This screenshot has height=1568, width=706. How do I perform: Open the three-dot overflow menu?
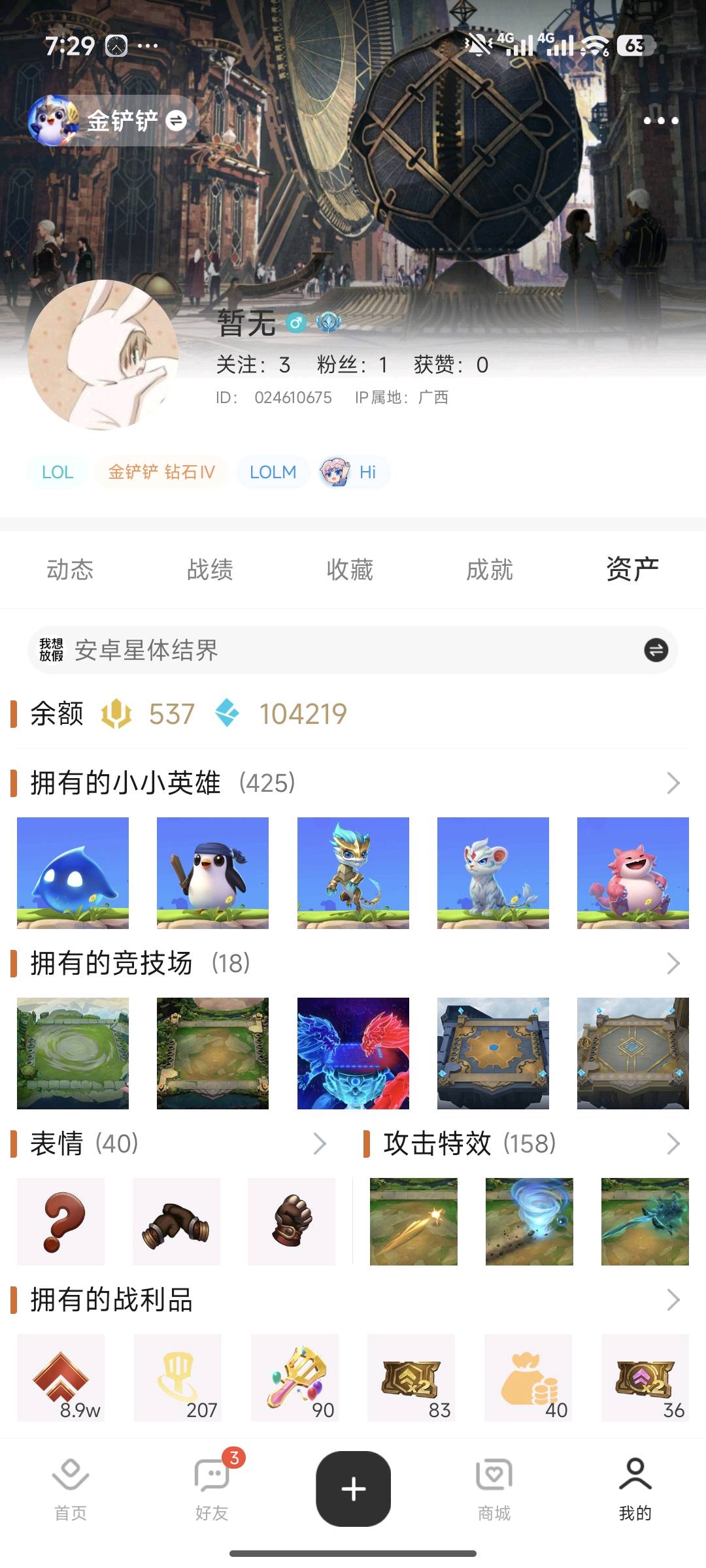(x=660, y=121)
